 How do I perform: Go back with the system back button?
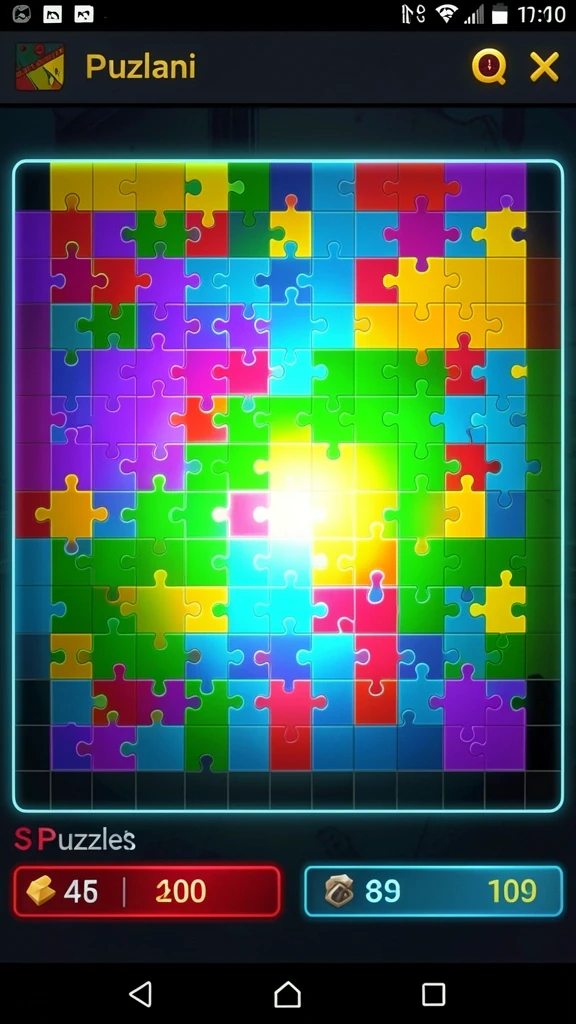141,994
